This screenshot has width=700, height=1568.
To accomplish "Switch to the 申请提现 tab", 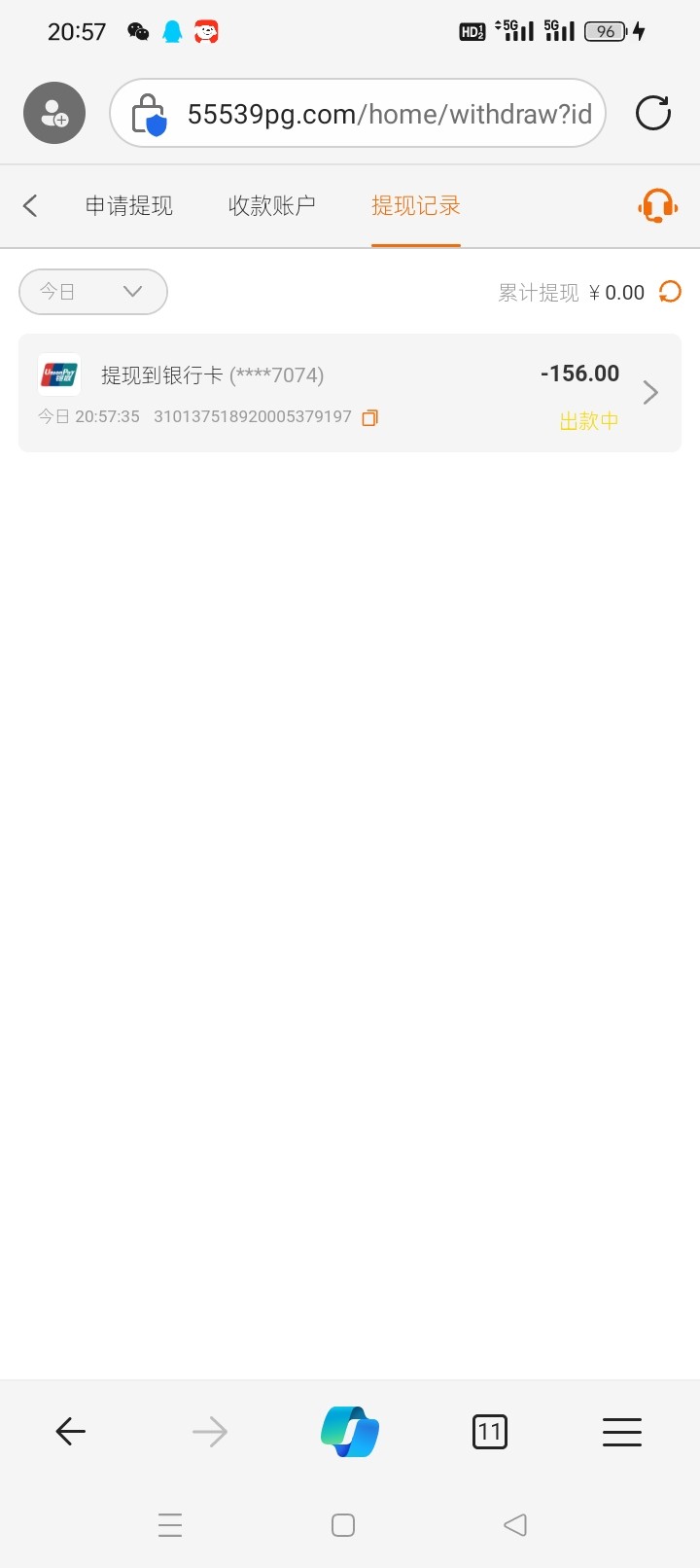I will [x=129, y=205].
